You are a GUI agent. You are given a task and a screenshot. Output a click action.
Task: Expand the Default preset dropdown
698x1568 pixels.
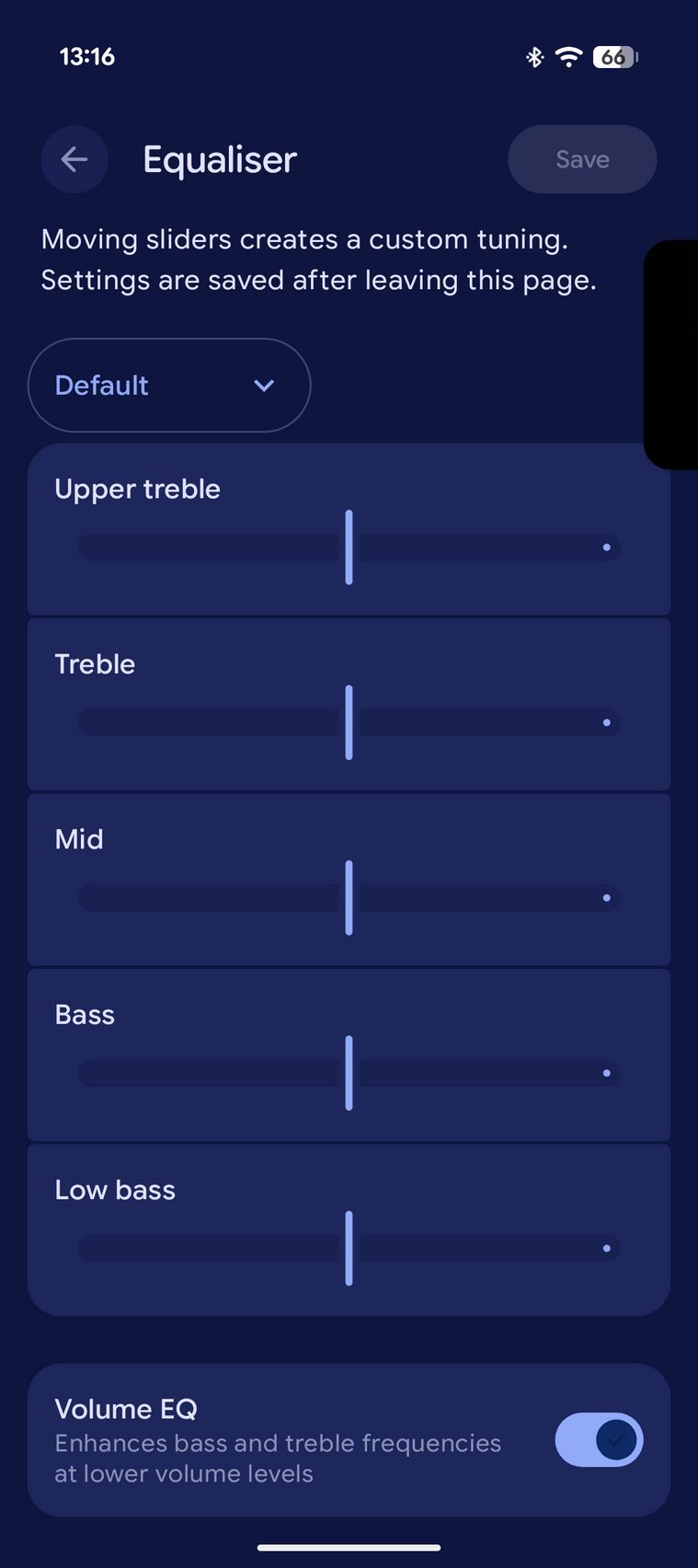pyautogui.click(x=169, y=386)
